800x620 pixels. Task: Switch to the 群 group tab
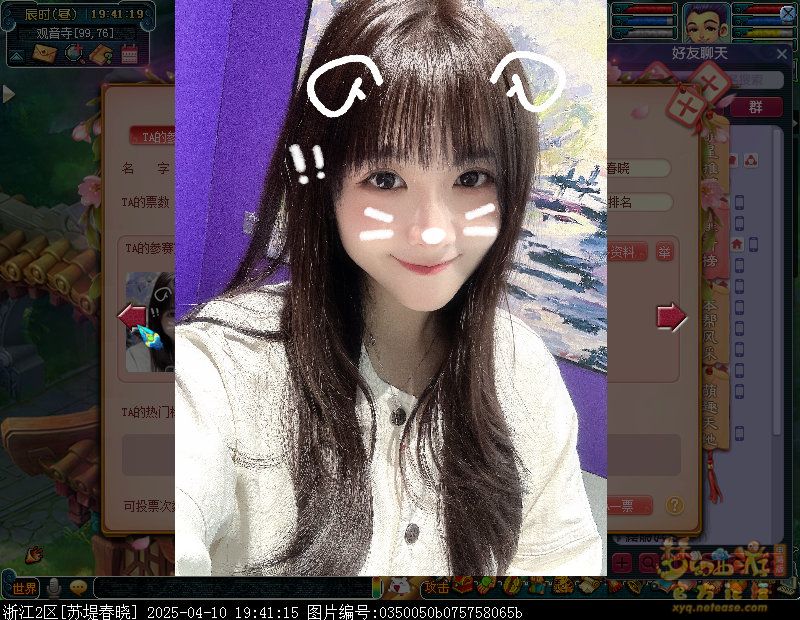click(754, 107)
